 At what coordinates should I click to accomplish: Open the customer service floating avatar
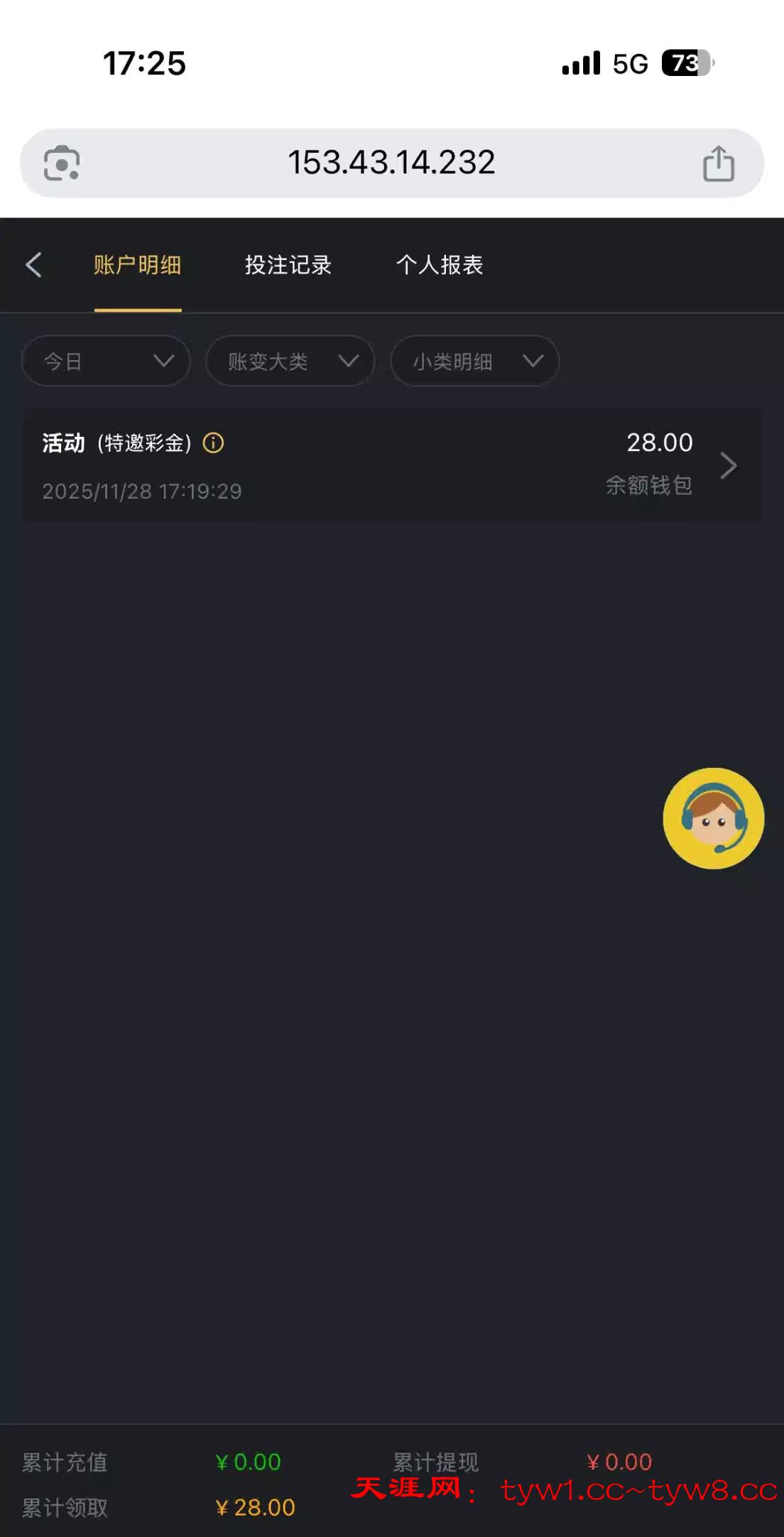(713, 818)
